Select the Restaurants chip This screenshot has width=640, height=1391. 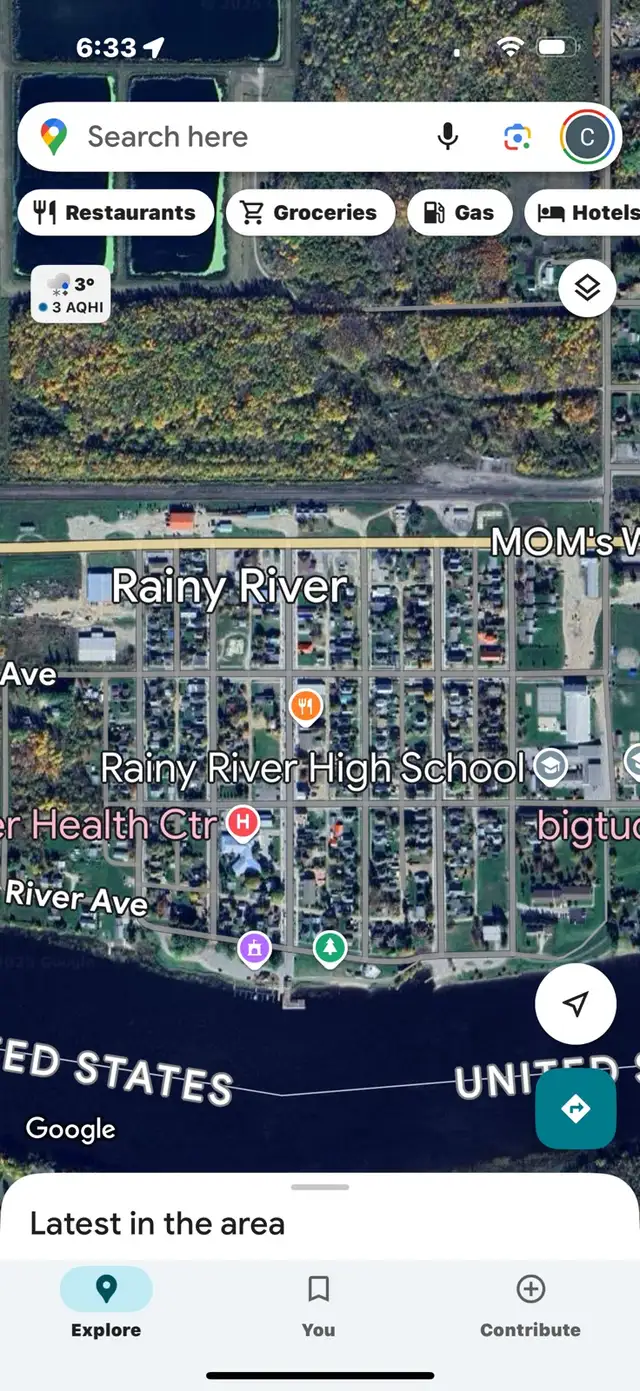116,212
